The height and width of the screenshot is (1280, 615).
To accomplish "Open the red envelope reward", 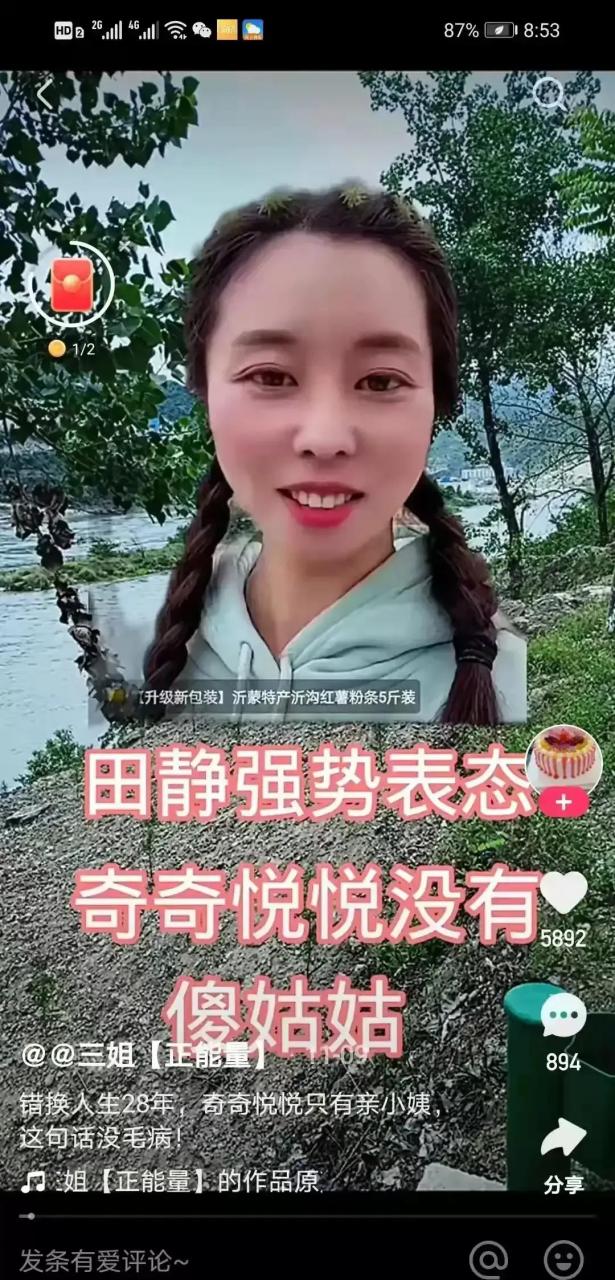I will pos(72,287).
